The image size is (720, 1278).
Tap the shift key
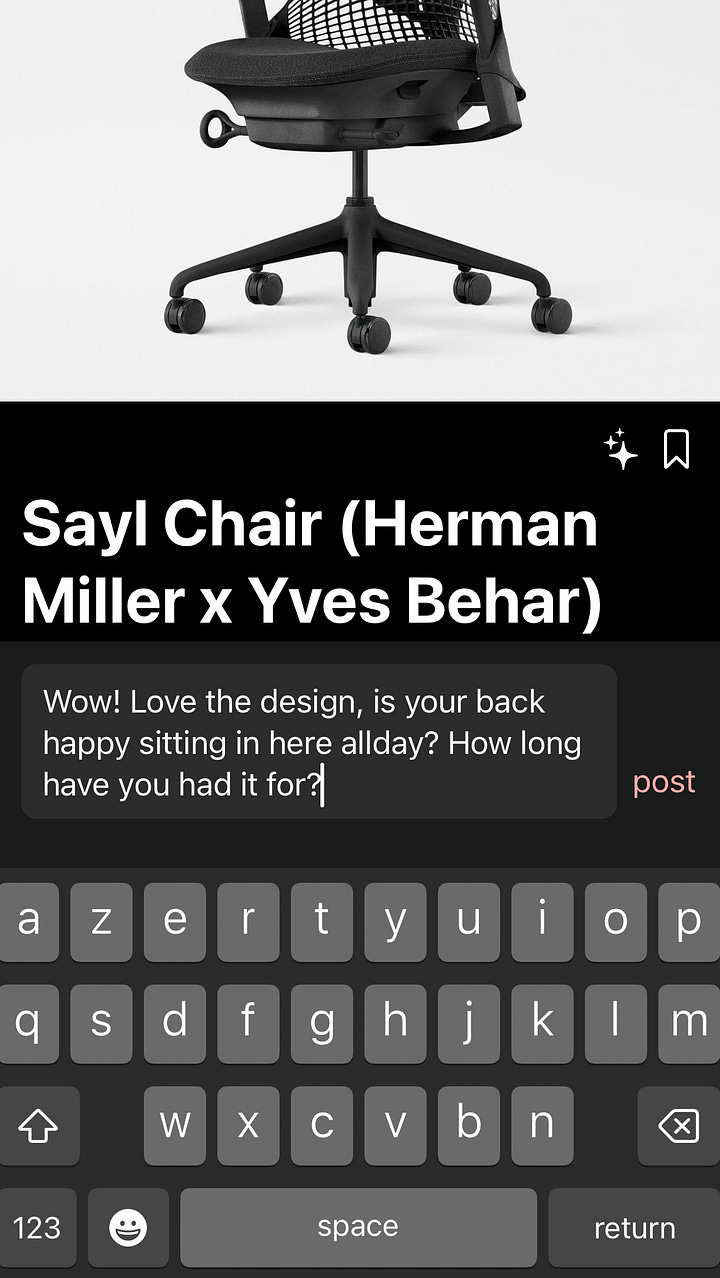(38, 1126)
